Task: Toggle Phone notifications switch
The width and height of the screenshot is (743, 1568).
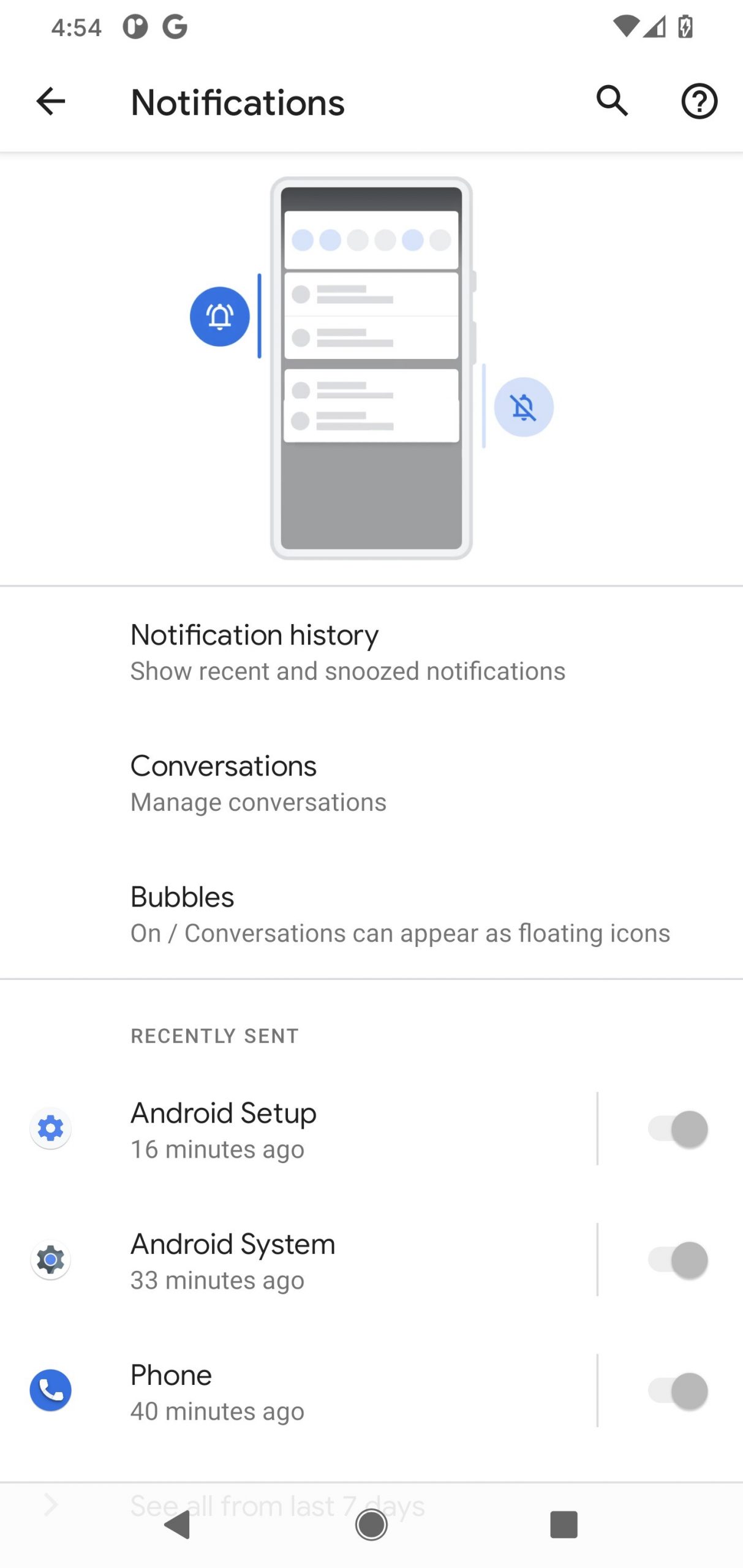Action: click(677, 1390)
